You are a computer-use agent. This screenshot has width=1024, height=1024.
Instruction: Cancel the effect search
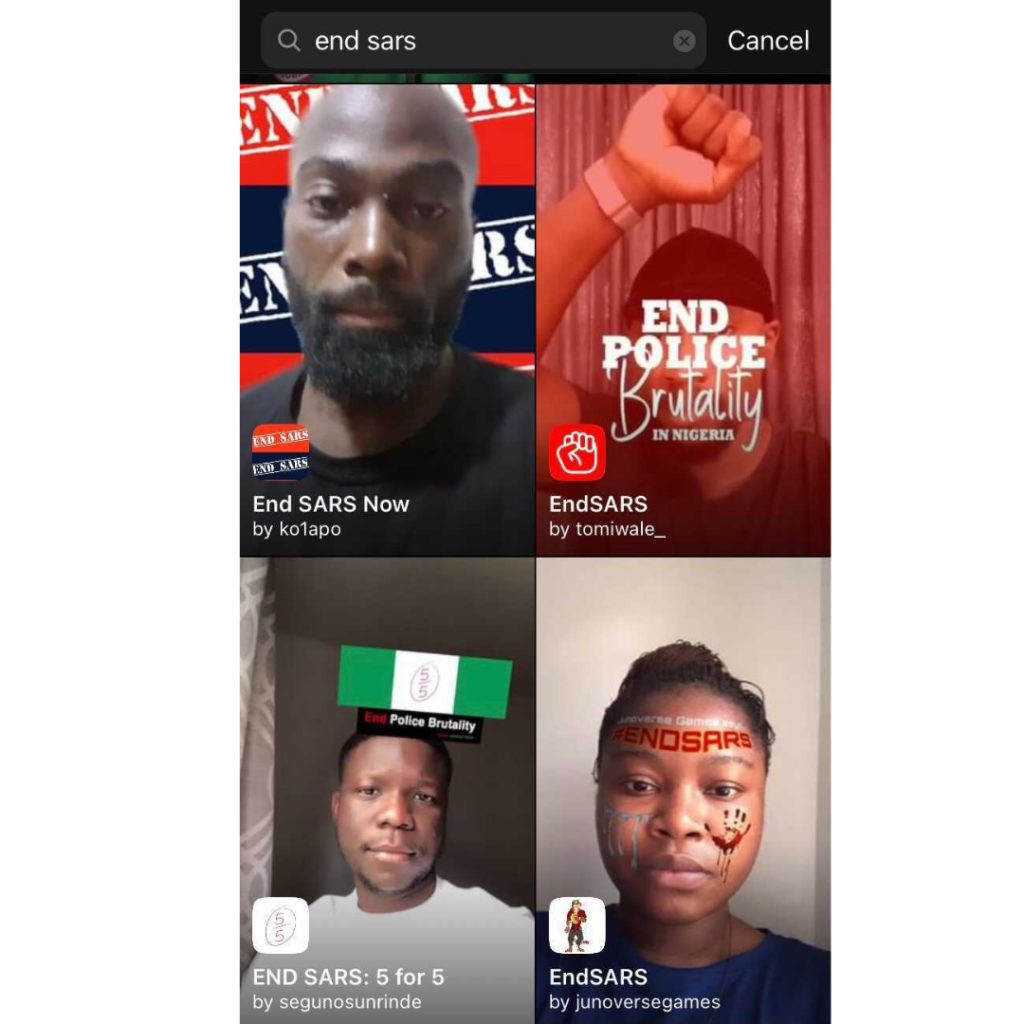[768, 41]
